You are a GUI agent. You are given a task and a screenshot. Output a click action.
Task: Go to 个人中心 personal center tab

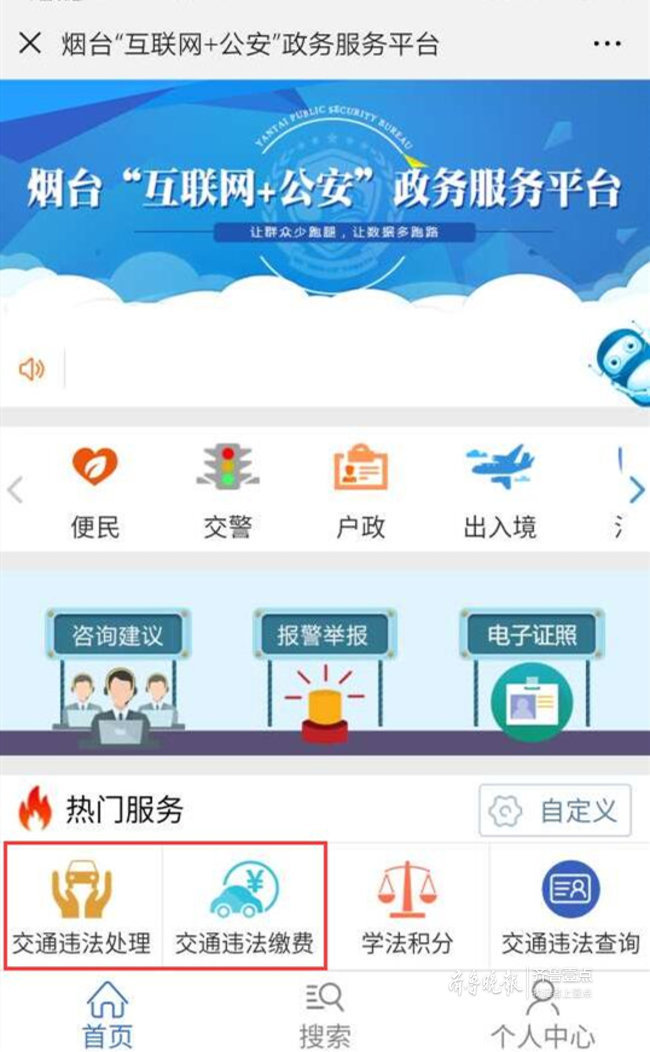[542, 1014]
